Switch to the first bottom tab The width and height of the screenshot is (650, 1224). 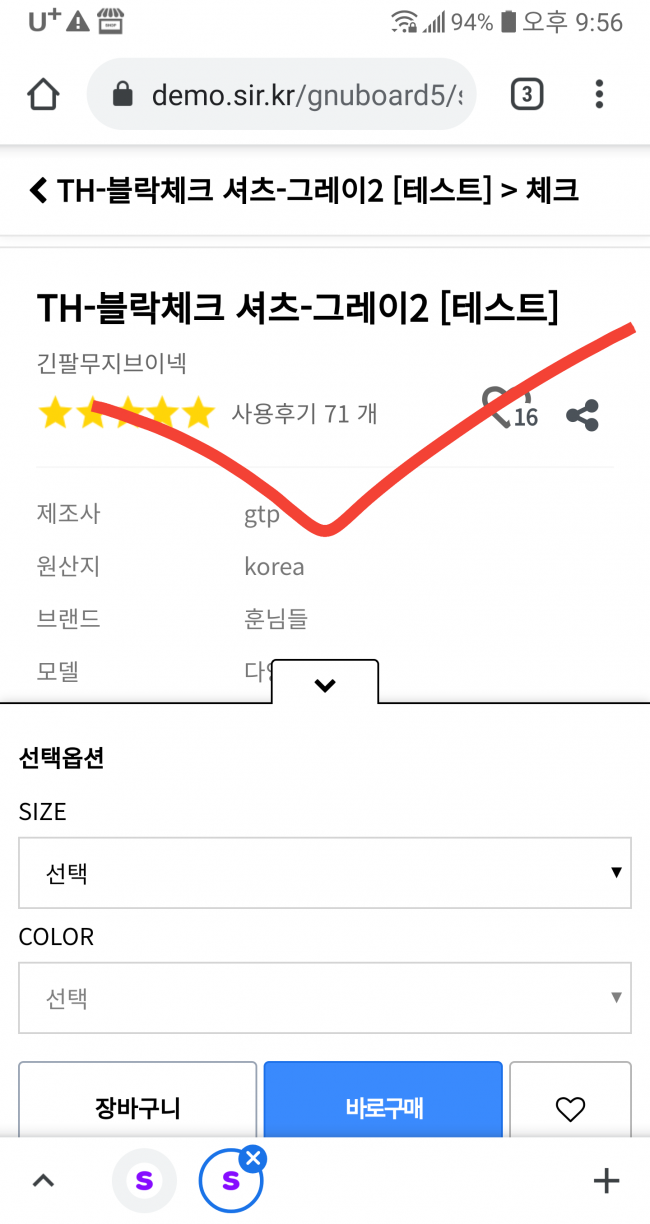(x=144, y=1181)
